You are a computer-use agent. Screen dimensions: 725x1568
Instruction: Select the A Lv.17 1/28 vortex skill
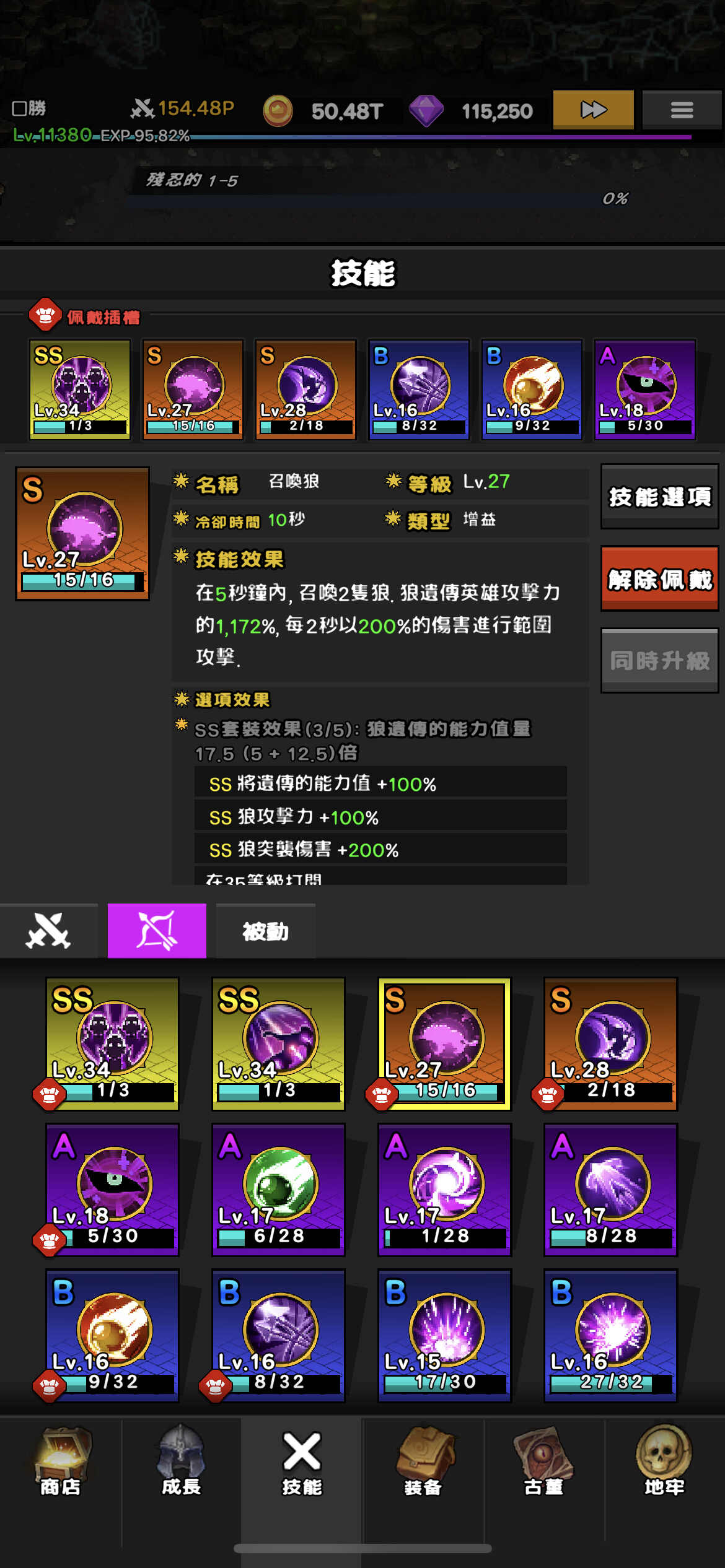click(444, 1190)
